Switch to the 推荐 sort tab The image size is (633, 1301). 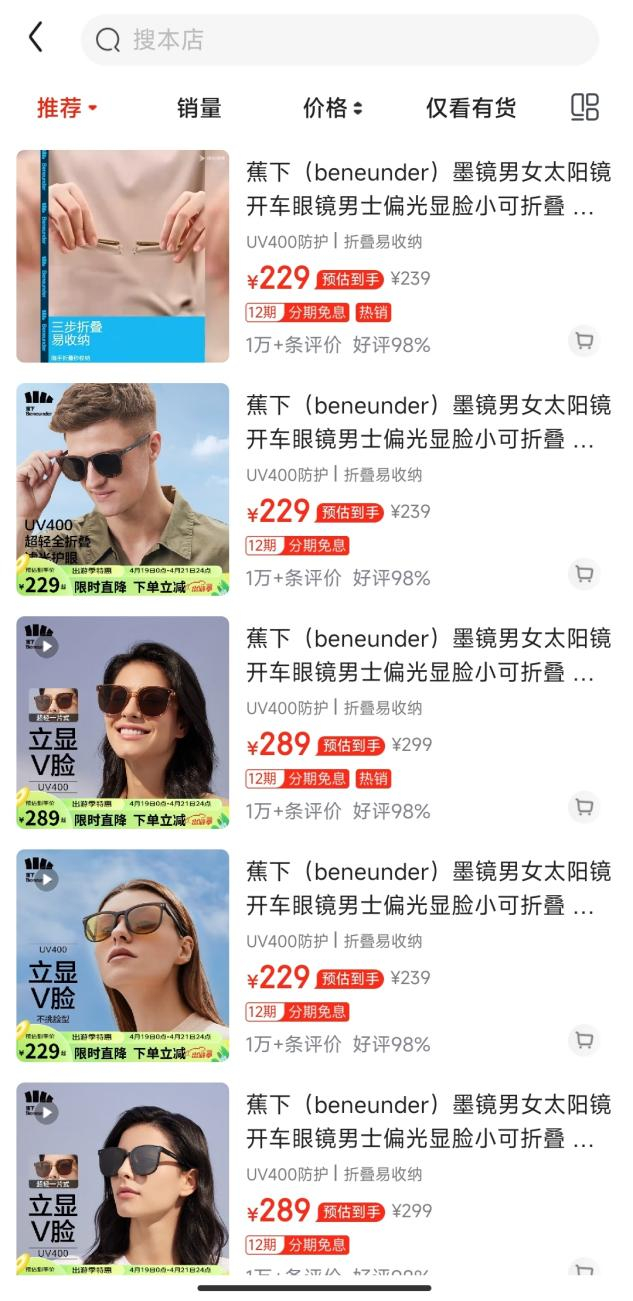[66, 108]
